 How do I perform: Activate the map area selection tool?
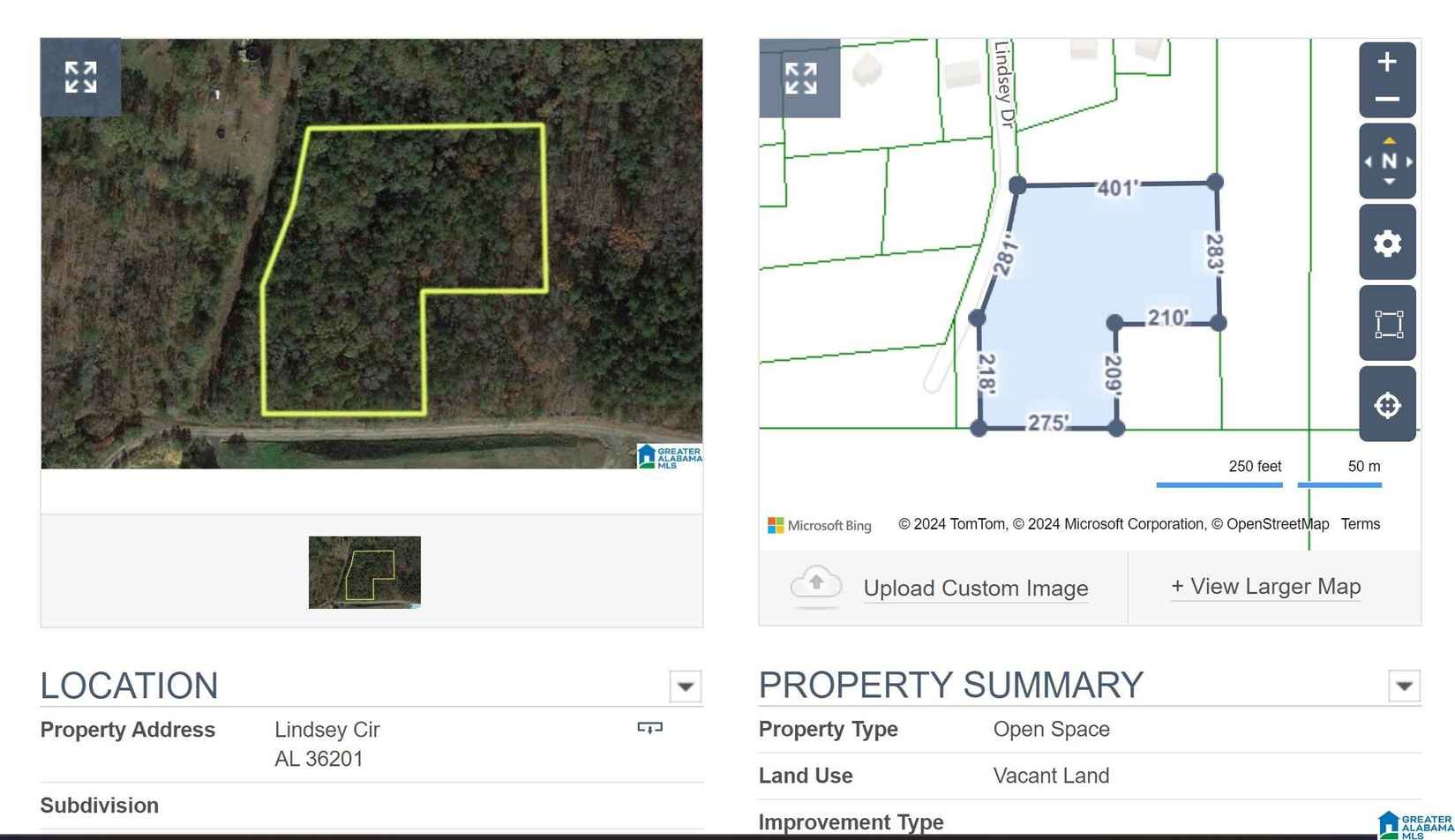pyautogui.click(x=1387, y=324)
